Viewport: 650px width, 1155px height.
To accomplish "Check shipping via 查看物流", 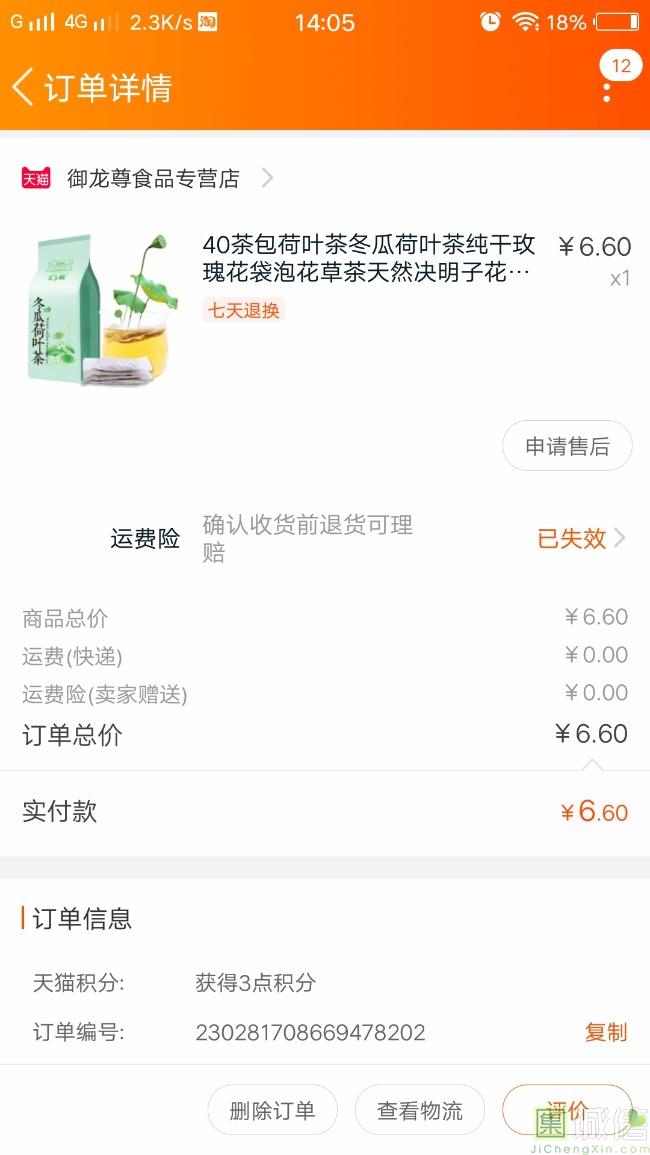I will pos(420,1110).
